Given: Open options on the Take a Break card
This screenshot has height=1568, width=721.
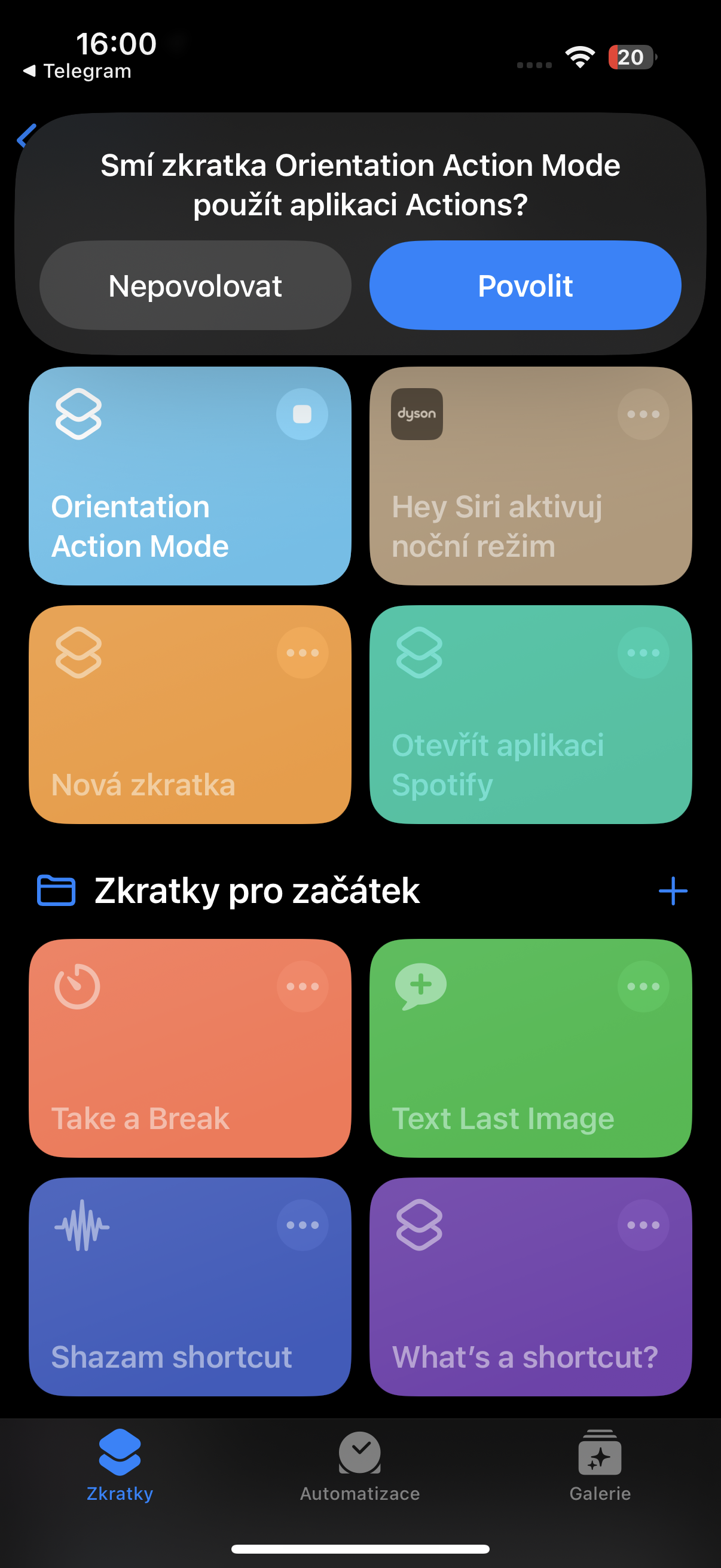Looking at the screenshot, I should (303, 987).
